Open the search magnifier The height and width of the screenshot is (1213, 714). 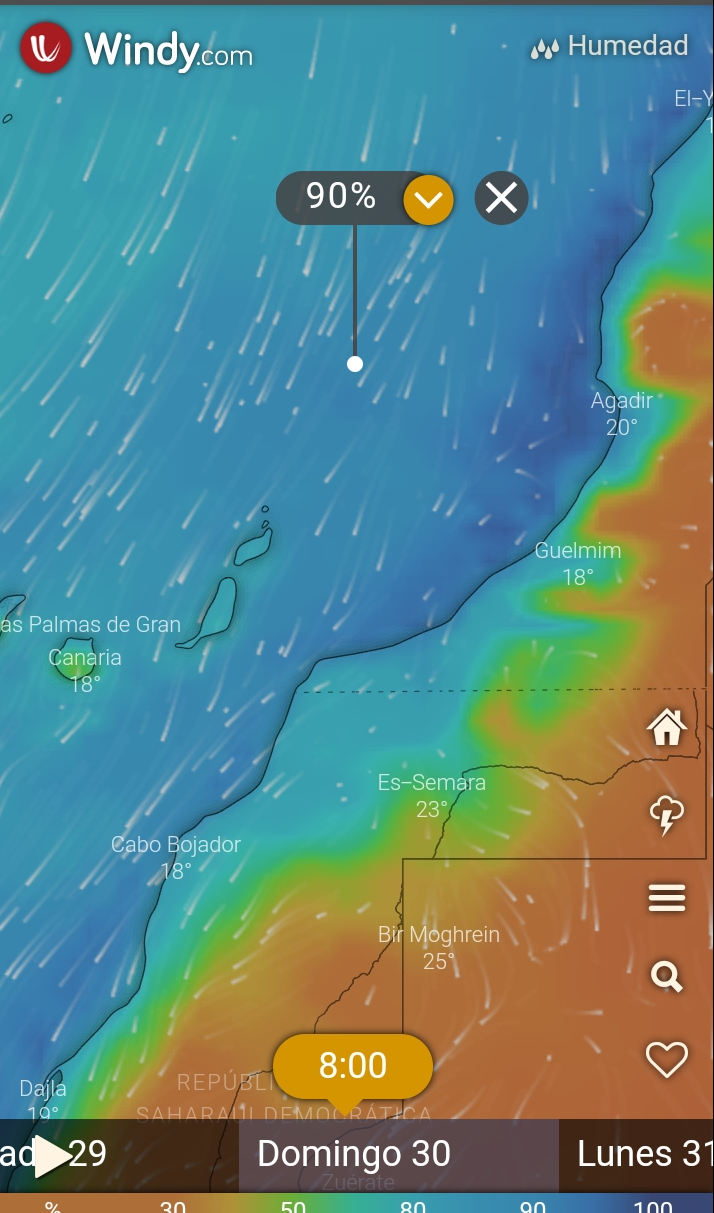pyautogui.click(x=666, y=976)
